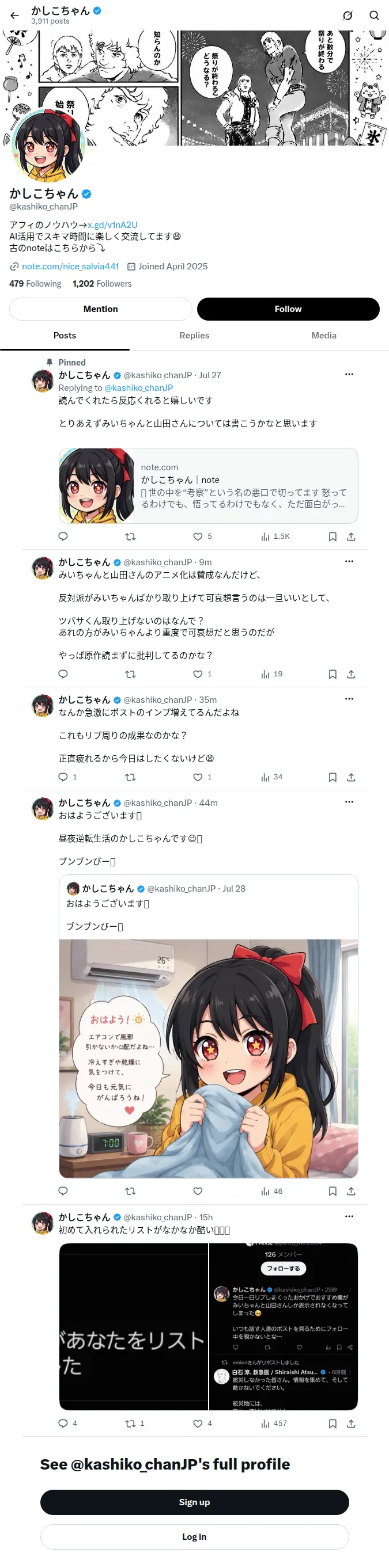Bookmark the 44m post

(333, 1191)
